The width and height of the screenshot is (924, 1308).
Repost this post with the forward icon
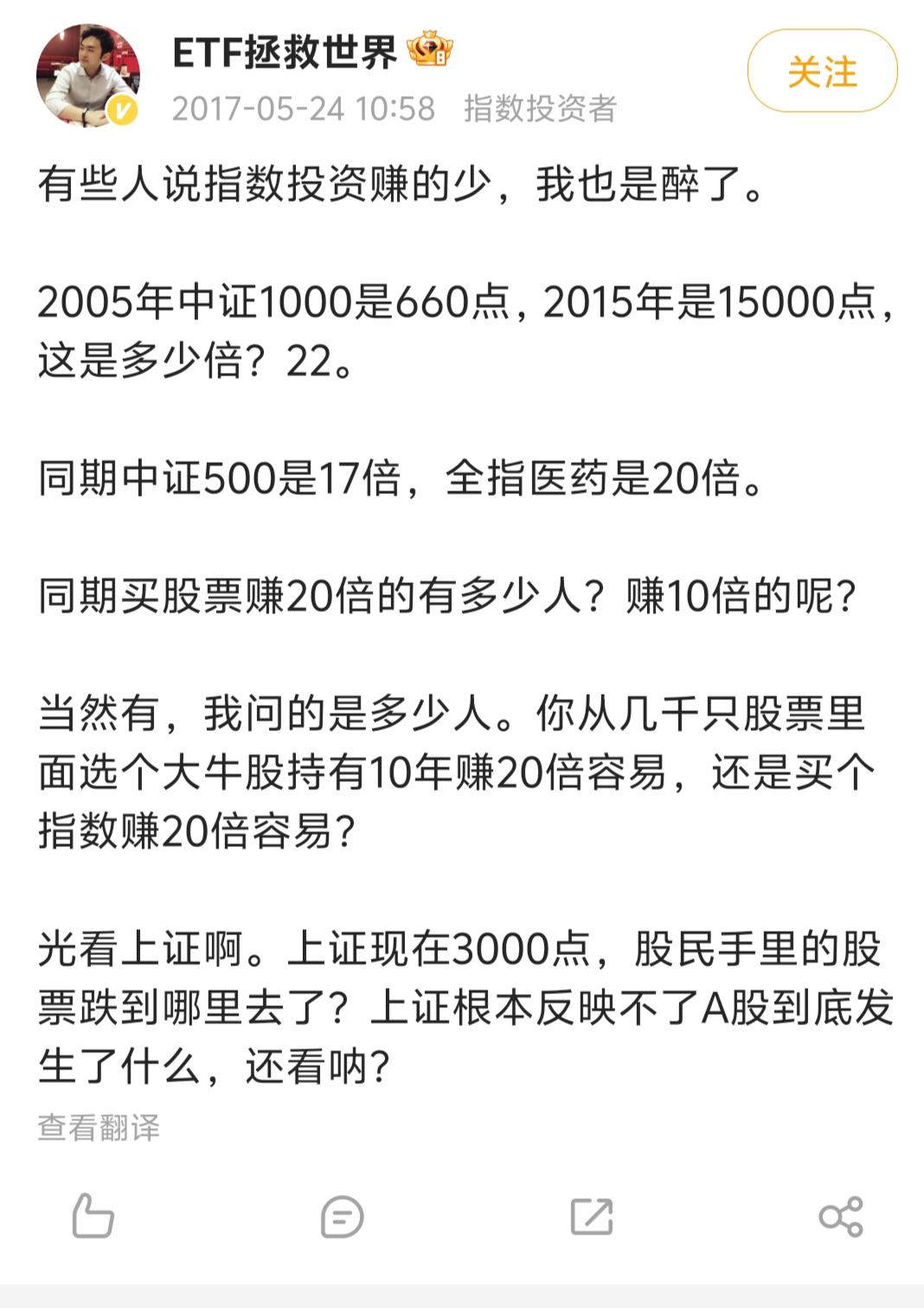592,1216
